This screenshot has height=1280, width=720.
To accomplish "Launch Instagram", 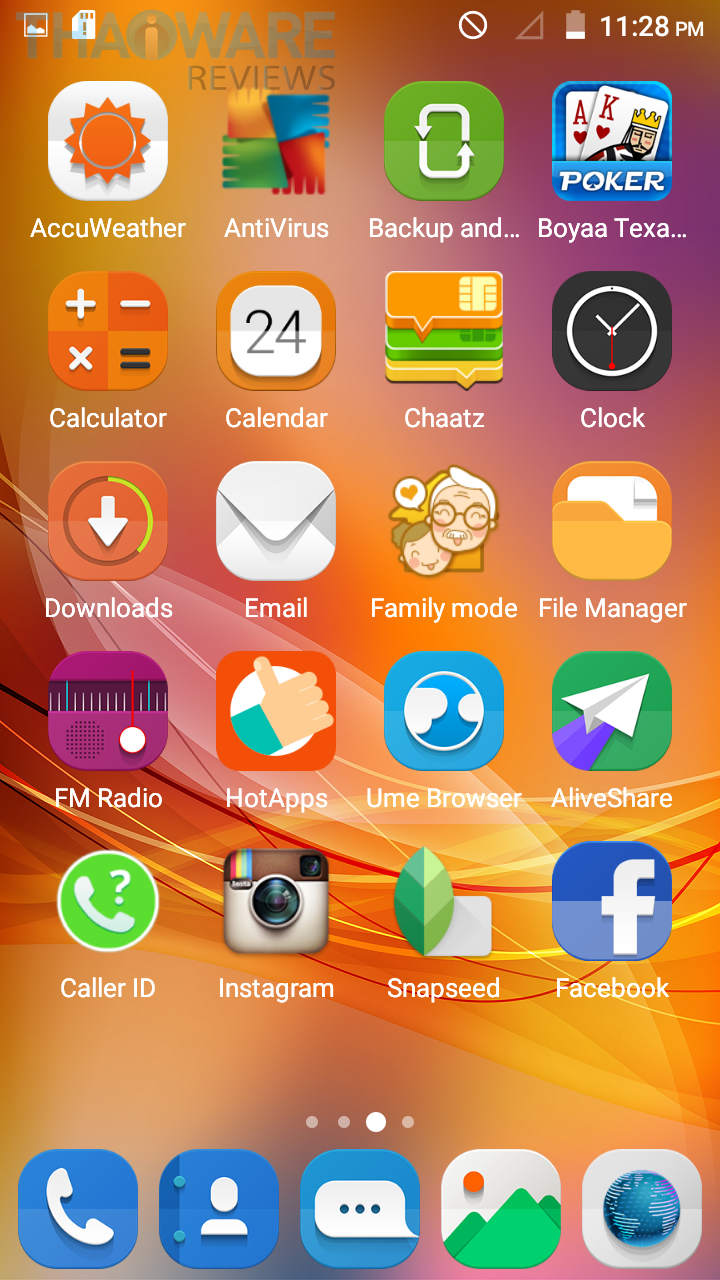I will point(276,901).
